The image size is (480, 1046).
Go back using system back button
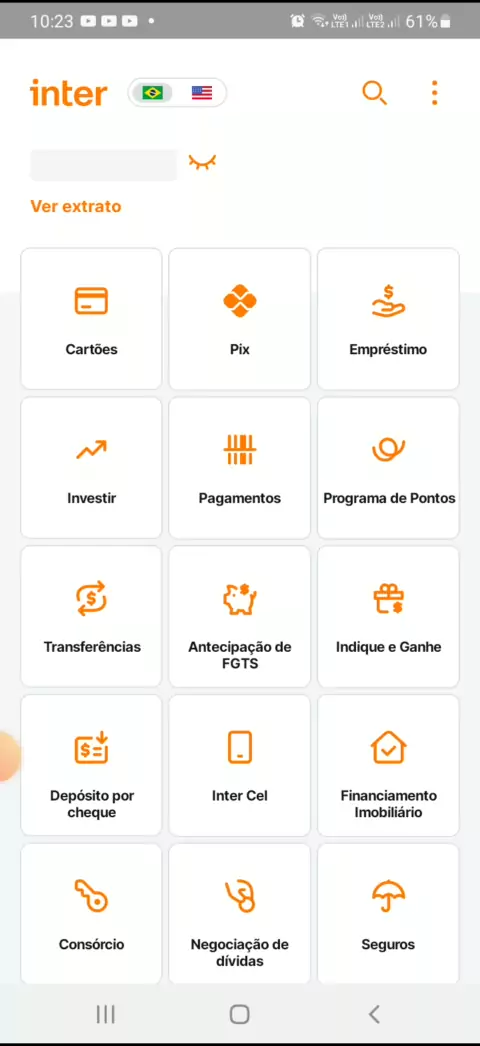coord(374,1015)
